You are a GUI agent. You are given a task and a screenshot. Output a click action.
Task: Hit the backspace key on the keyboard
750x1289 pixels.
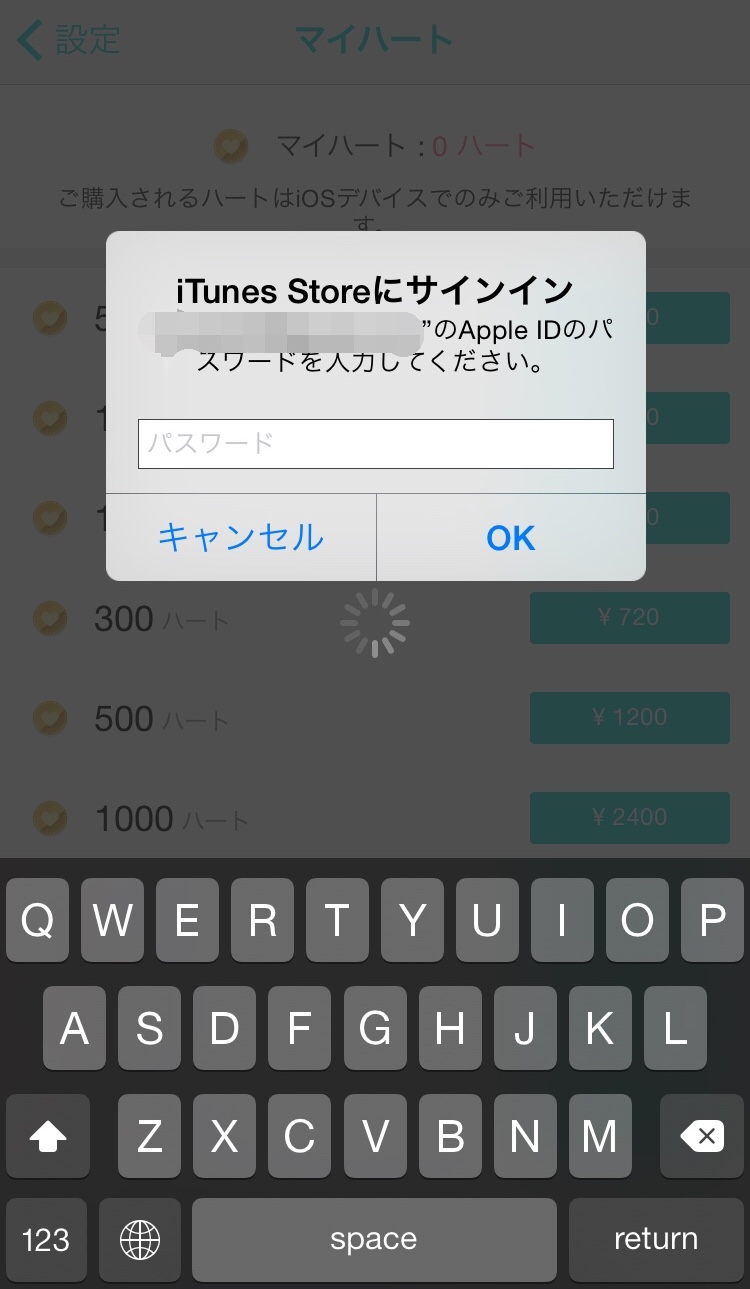click(701, 1136)
